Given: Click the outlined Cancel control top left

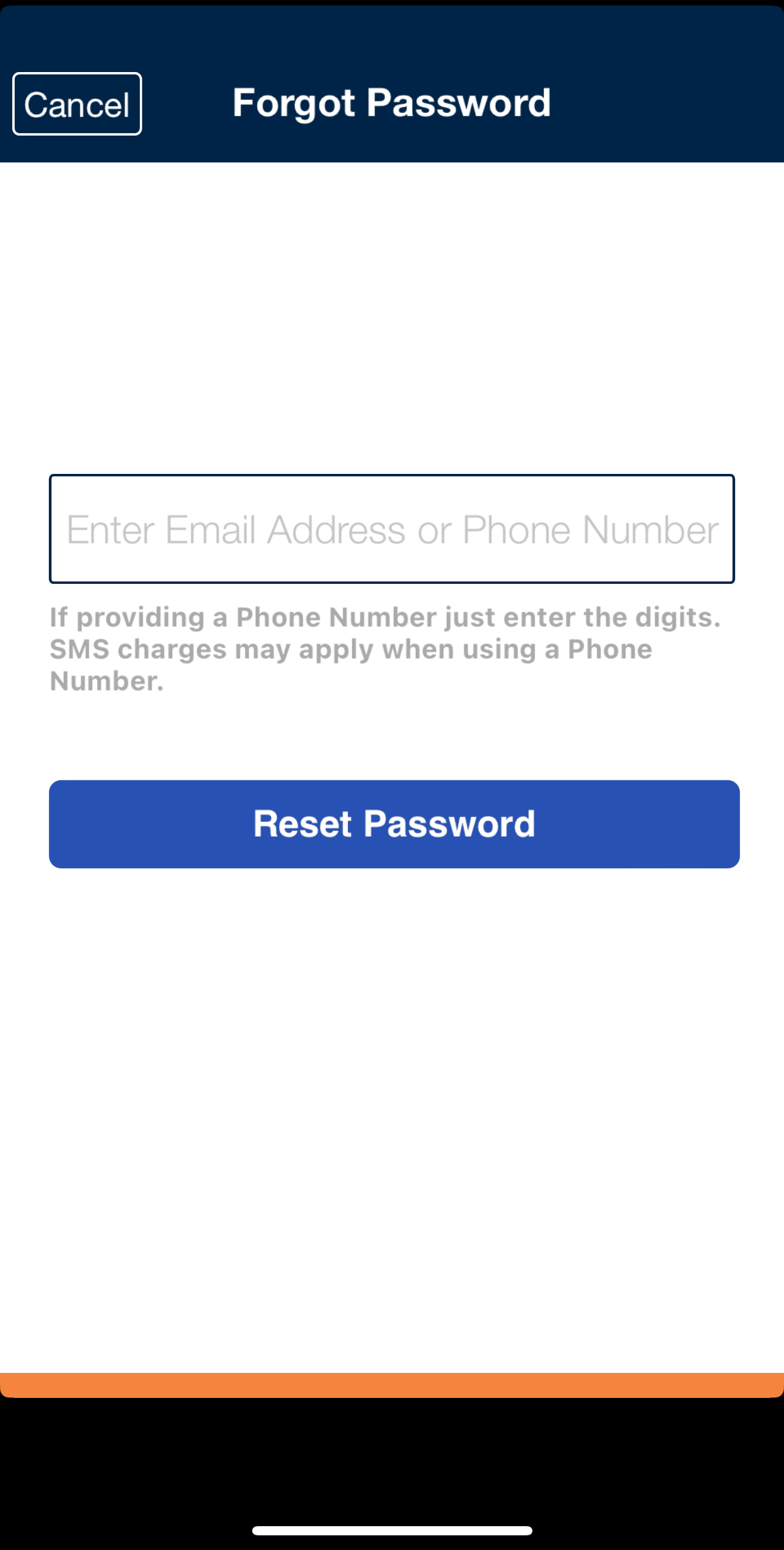Looking at the screenshot, I should pos(76,104).
